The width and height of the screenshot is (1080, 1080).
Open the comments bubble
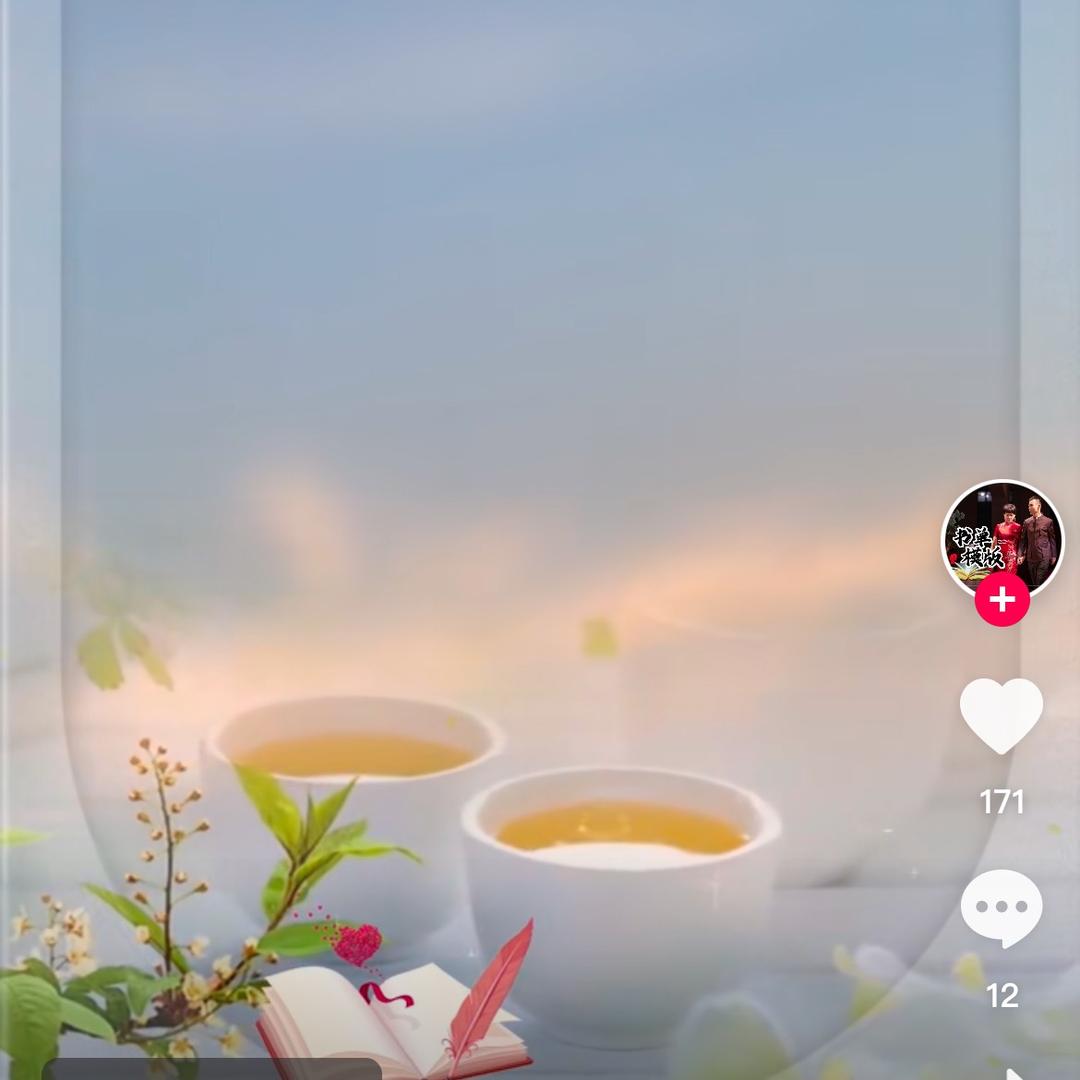(1001, 908)
